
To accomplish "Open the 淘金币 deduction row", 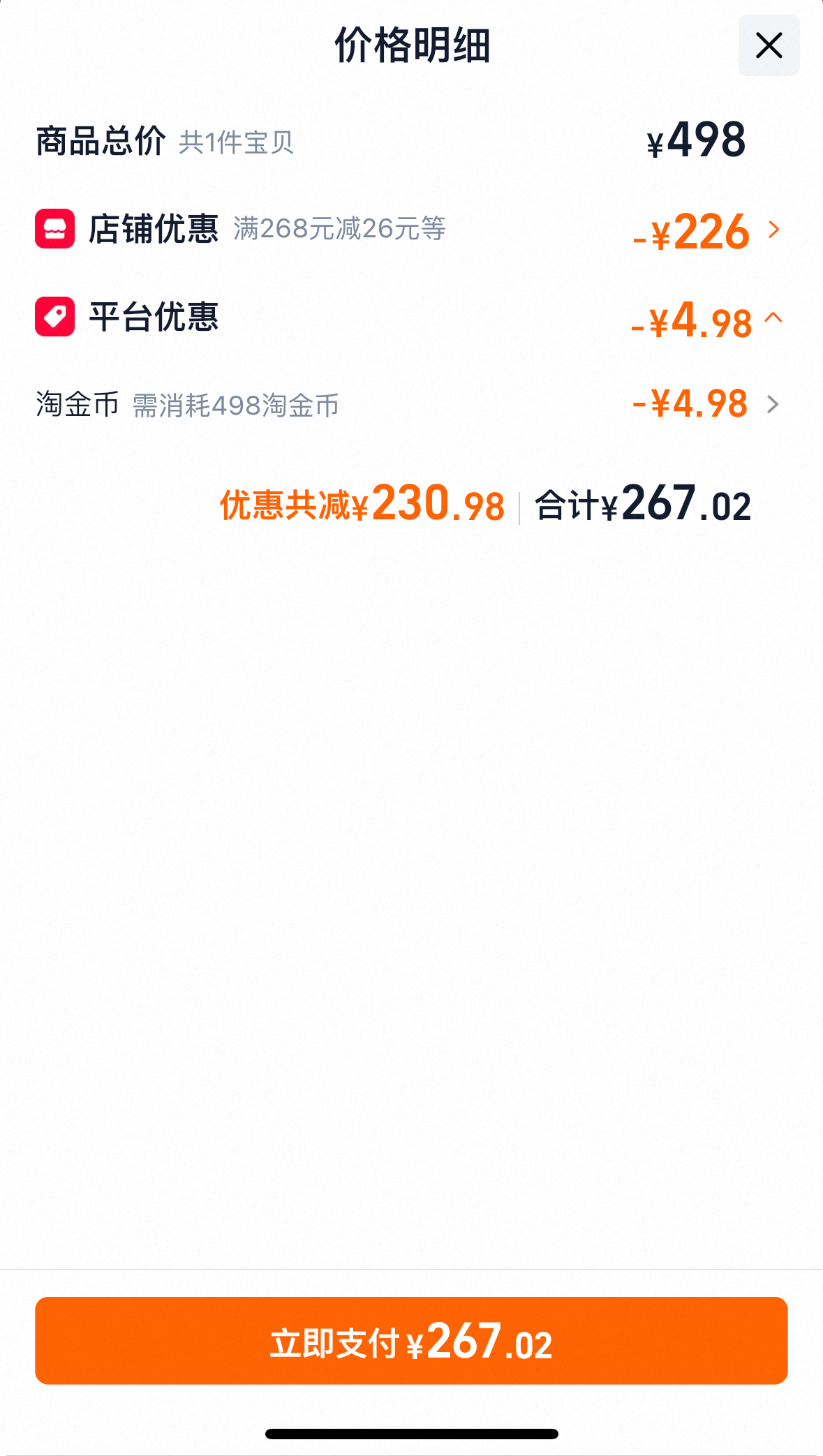I will tap(410, 404).
